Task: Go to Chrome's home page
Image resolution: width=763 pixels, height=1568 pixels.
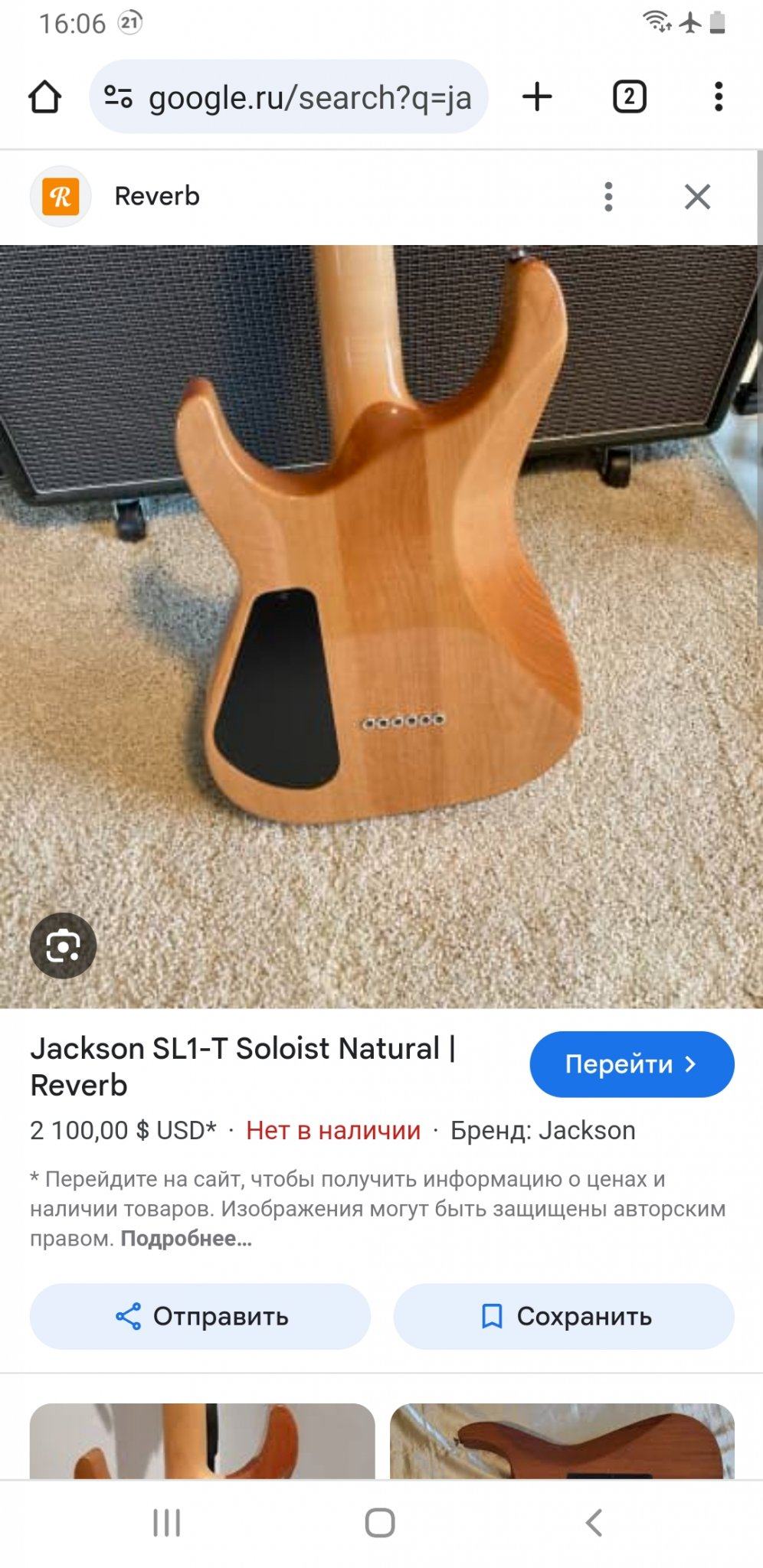Action: coord(45,97)
